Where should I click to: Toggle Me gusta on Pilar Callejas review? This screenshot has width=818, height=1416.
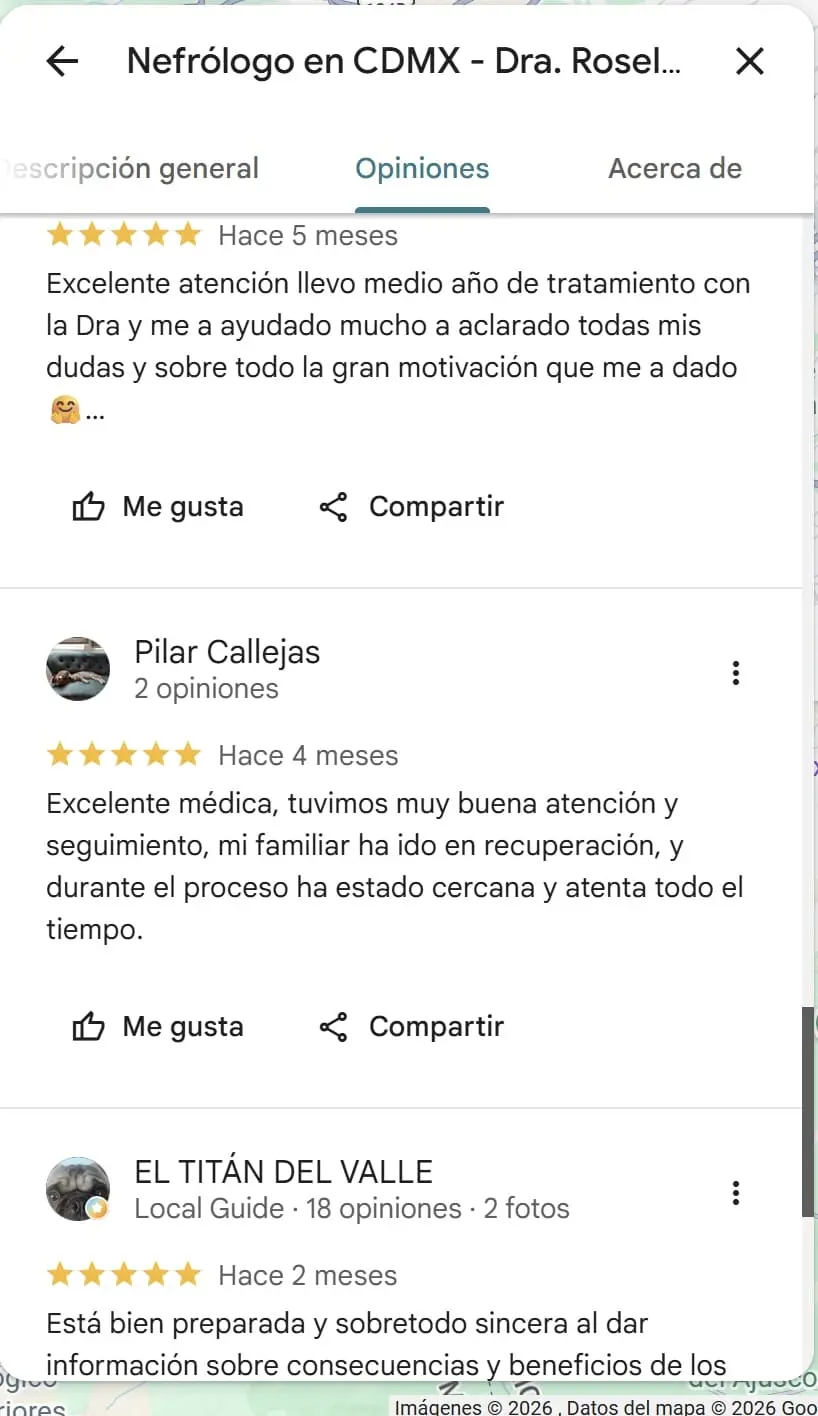click(x=157, y=1025)
